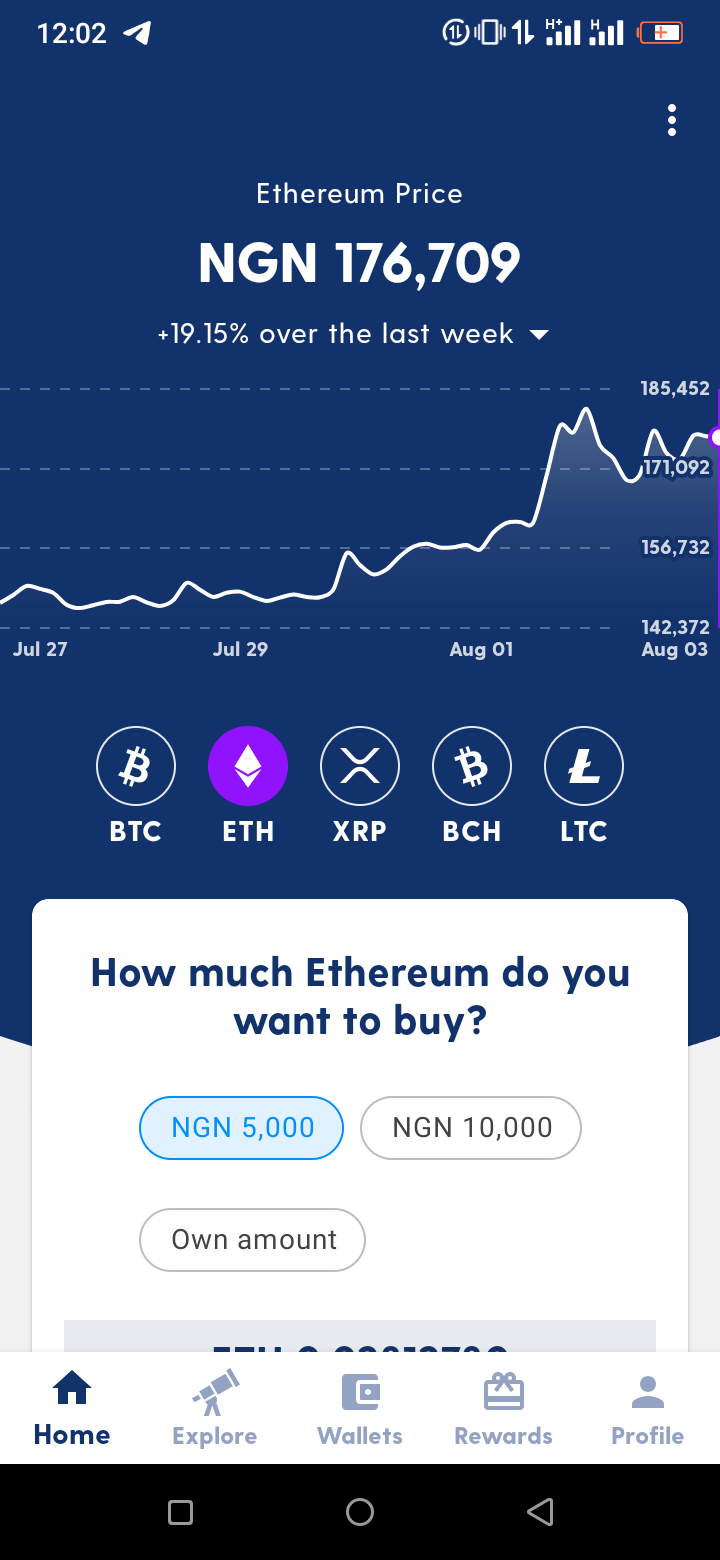
Task: Open the Wallets tab
Action: 360,1409
